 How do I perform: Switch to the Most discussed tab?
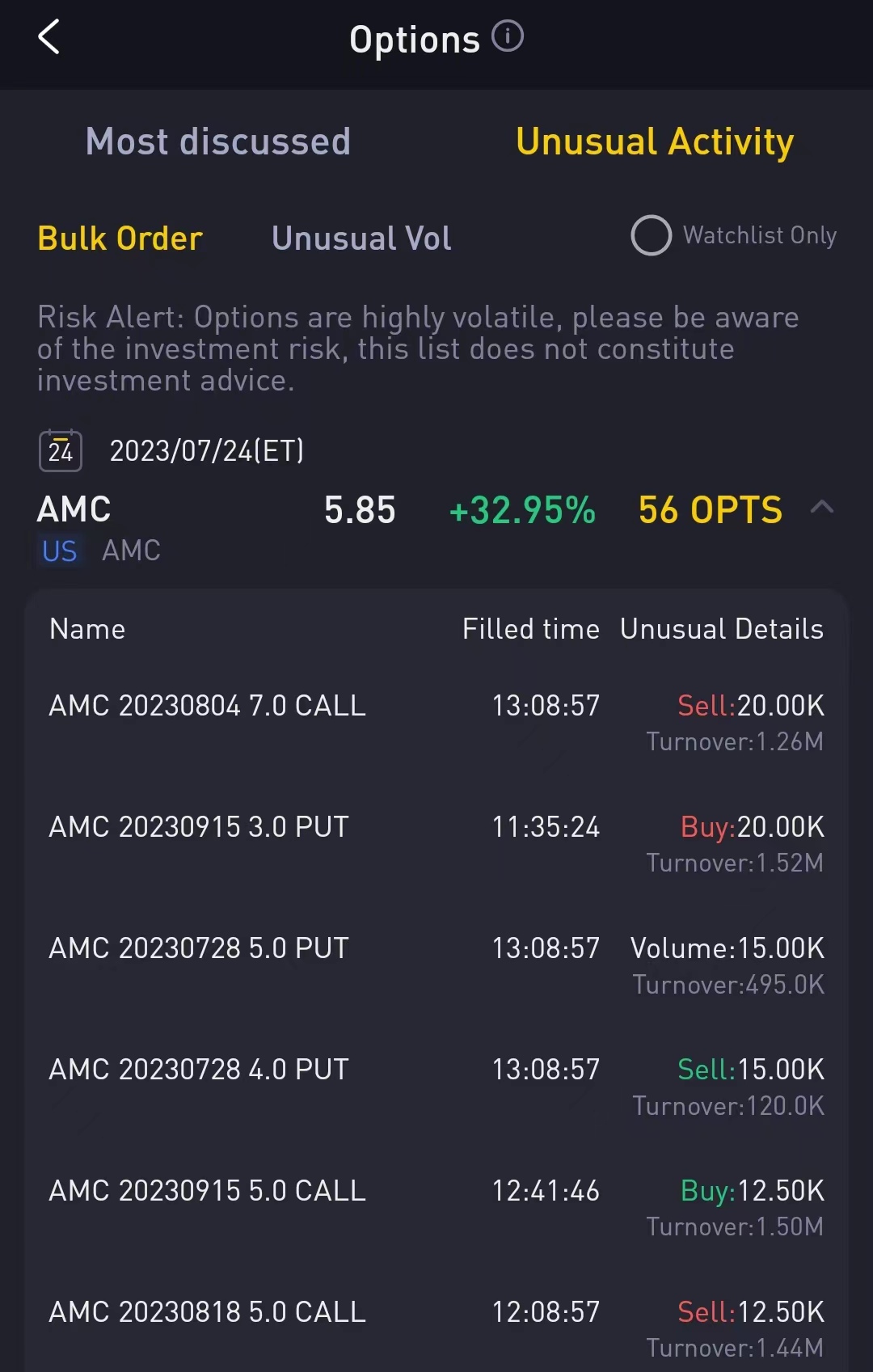tap(218, 141)
